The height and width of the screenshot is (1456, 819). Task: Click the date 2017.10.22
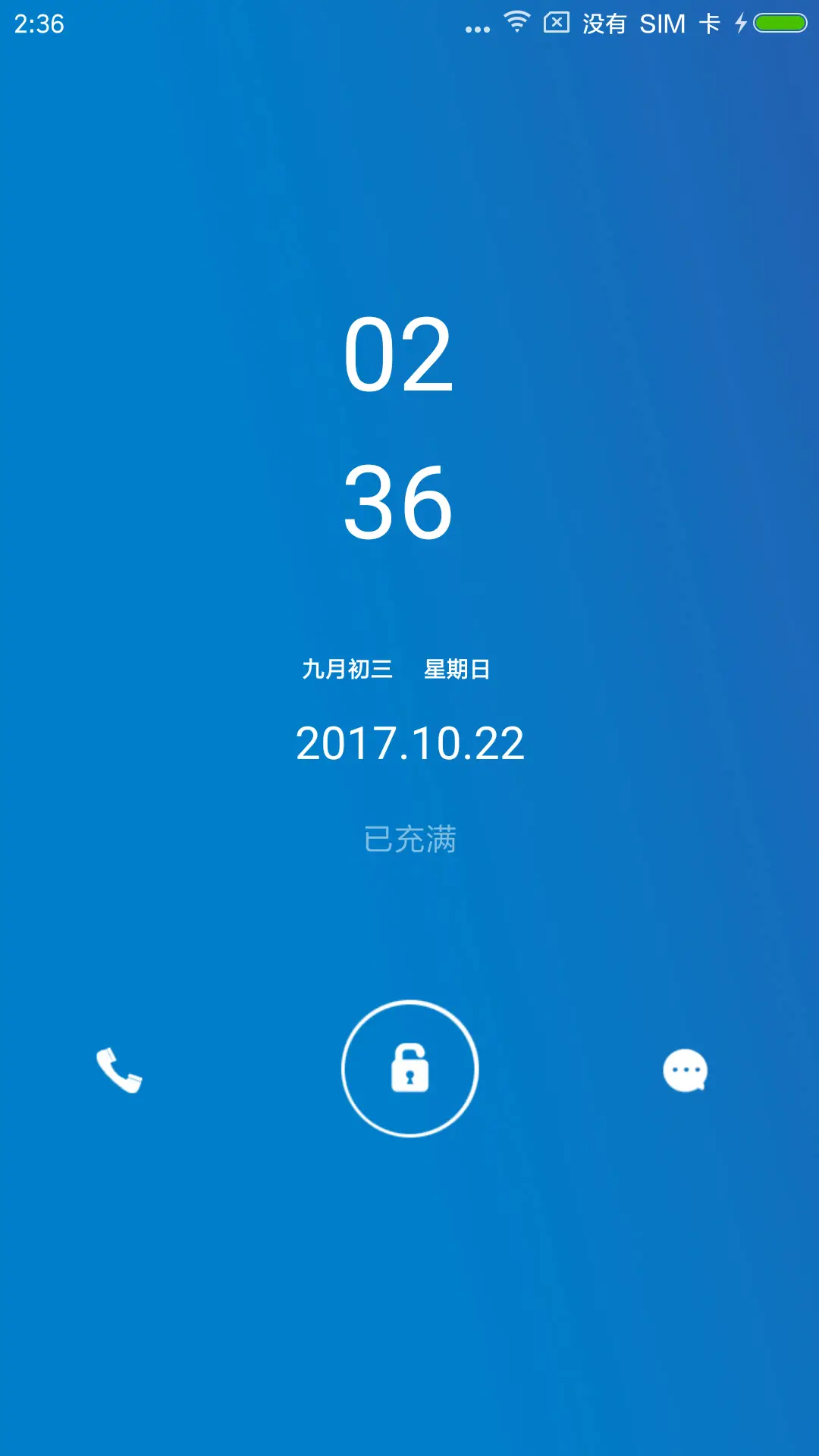tap(409, 745)
